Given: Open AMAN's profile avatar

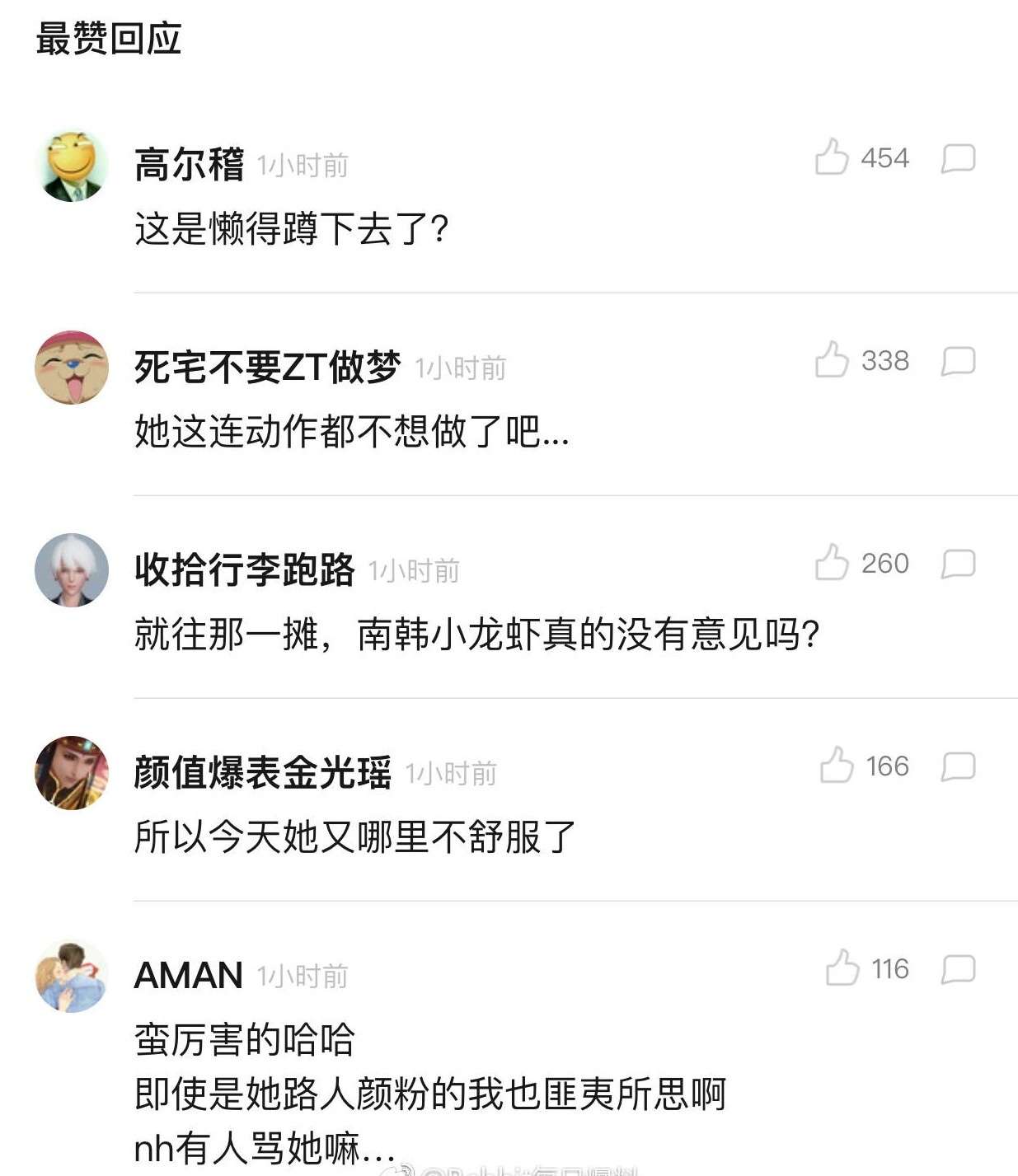Looking at the screenshot, I should point(72,976).
